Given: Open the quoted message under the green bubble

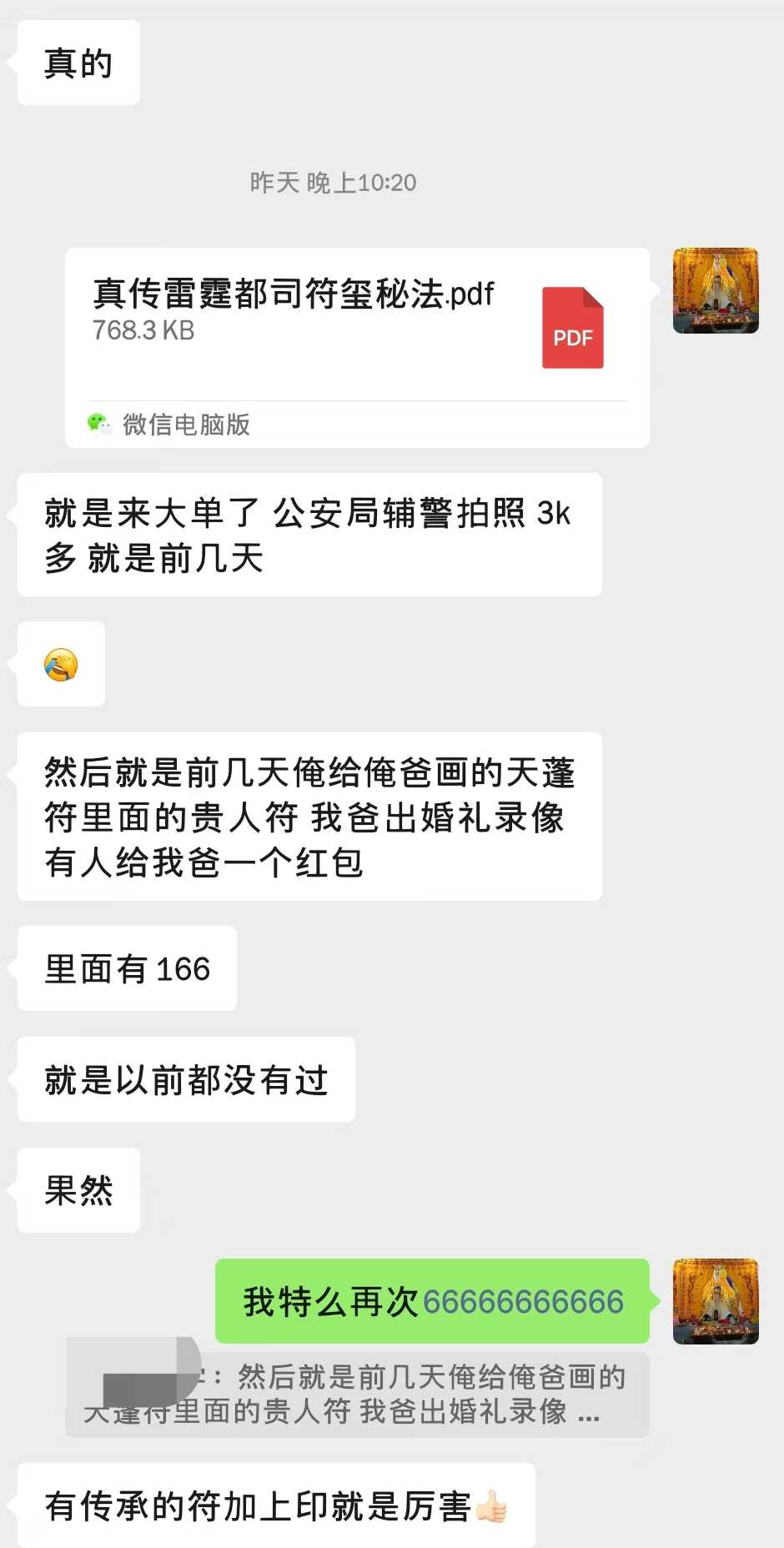Looking at the screenshot, I should click(x=357, y=1395).
